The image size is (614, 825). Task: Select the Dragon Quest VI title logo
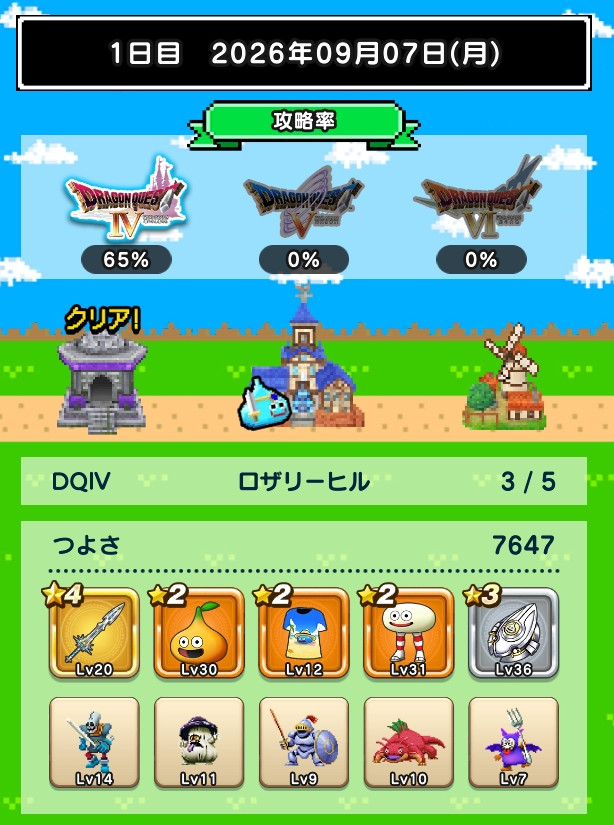click(x=481, y=197)
